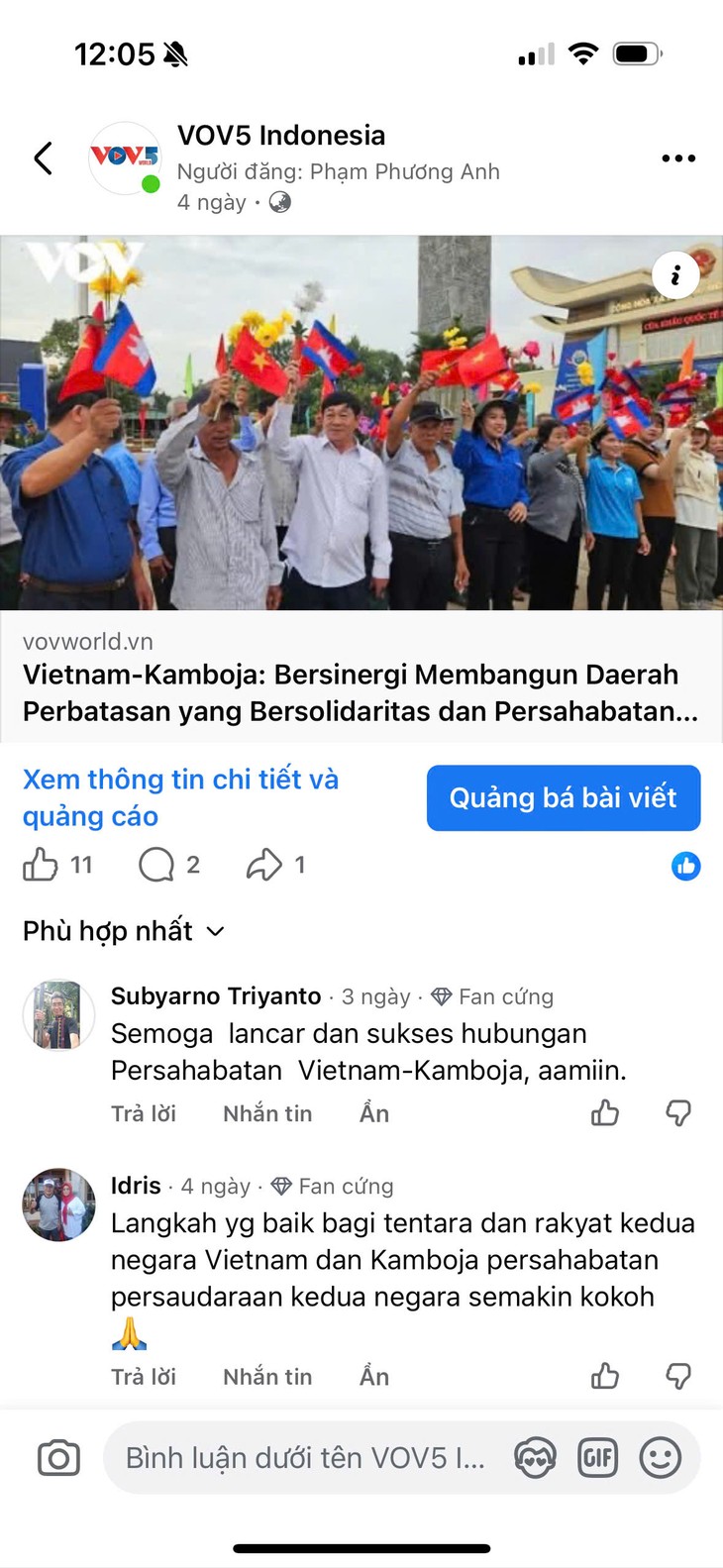The image size is (723, 1568).
Task: Select Nhắn tin under Subyarno's comment
Action: pos(266,1112)
